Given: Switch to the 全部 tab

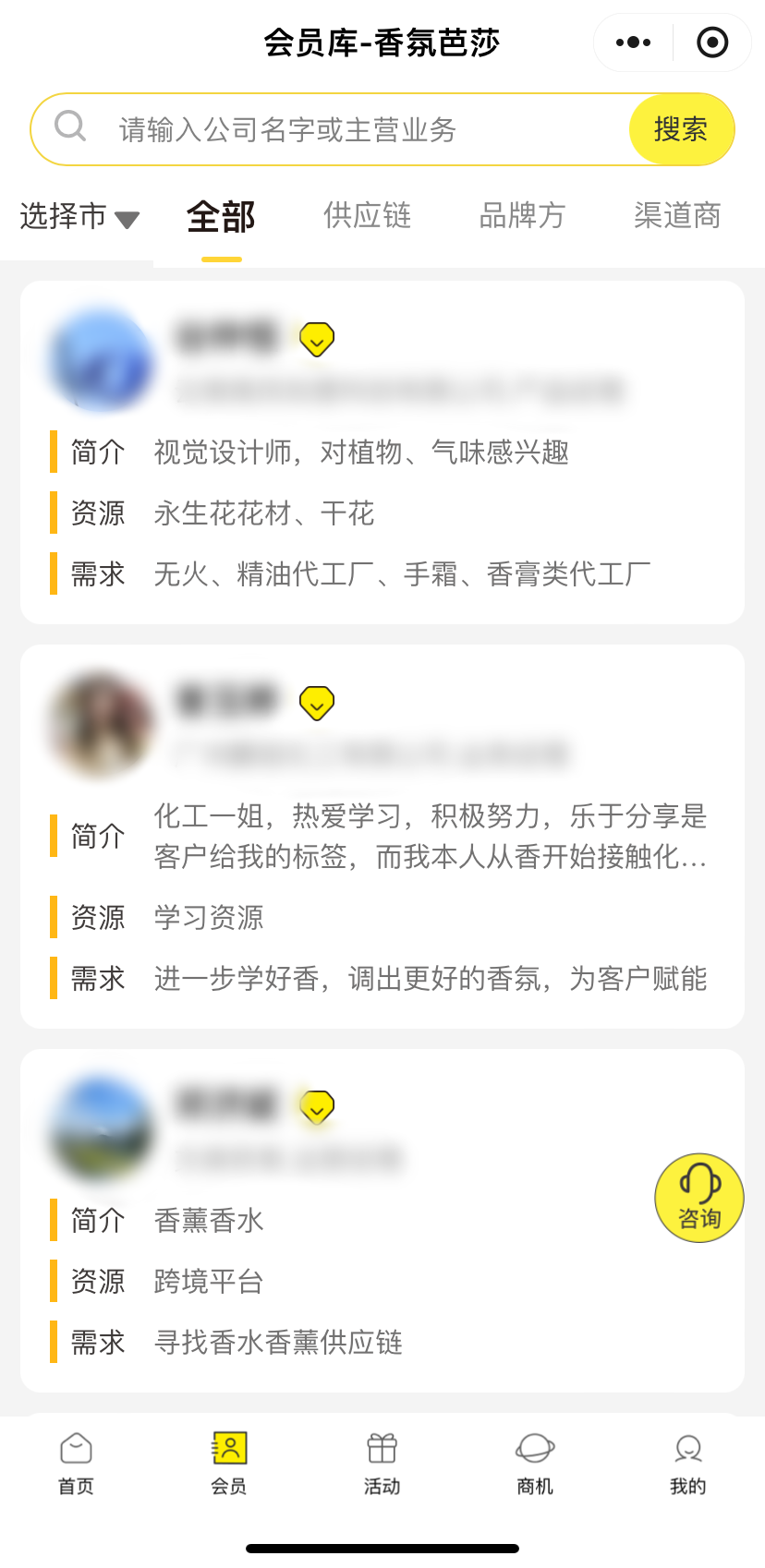Looking at the screenshot, I should (221, 217).
